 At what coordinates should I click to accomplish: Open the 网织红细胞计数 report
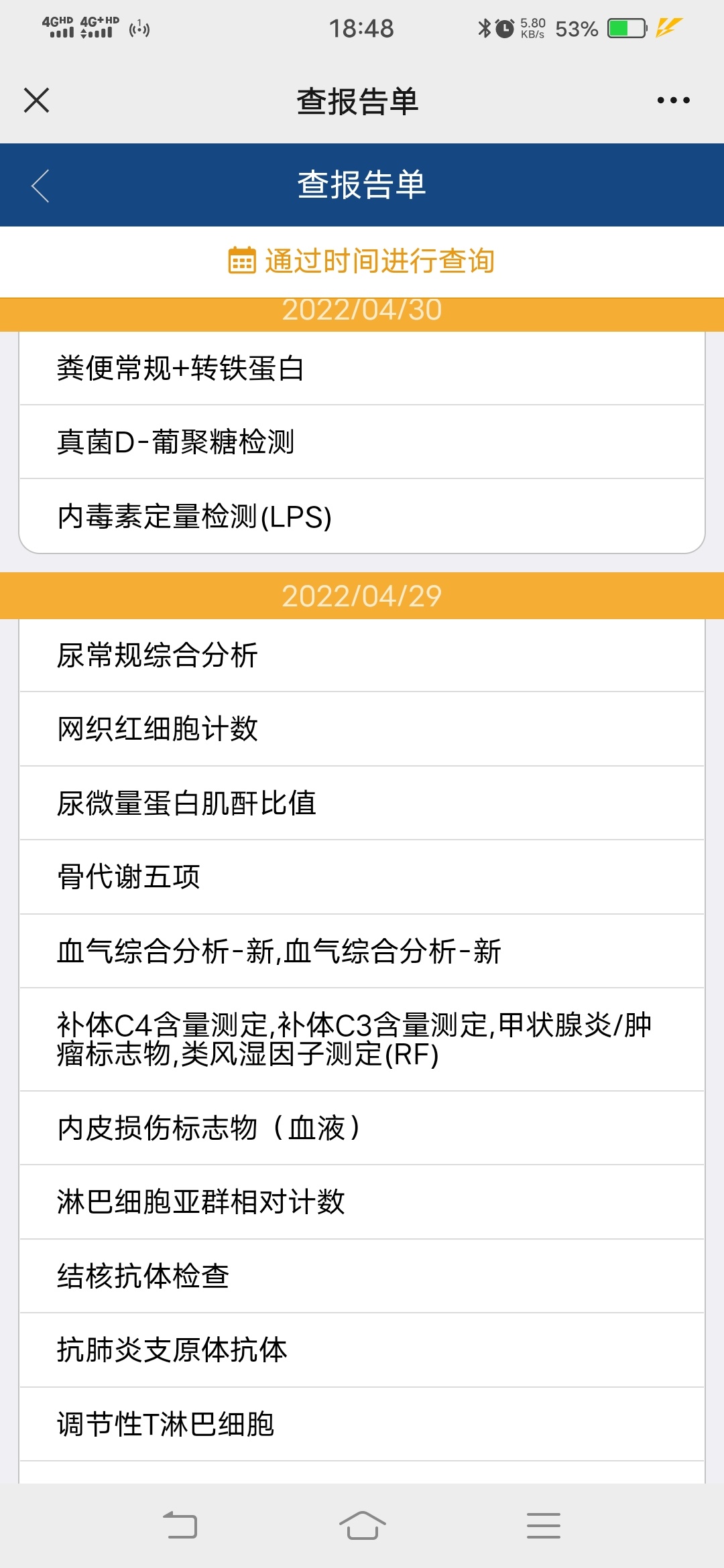pyautogui.click(x=362, y=729)
